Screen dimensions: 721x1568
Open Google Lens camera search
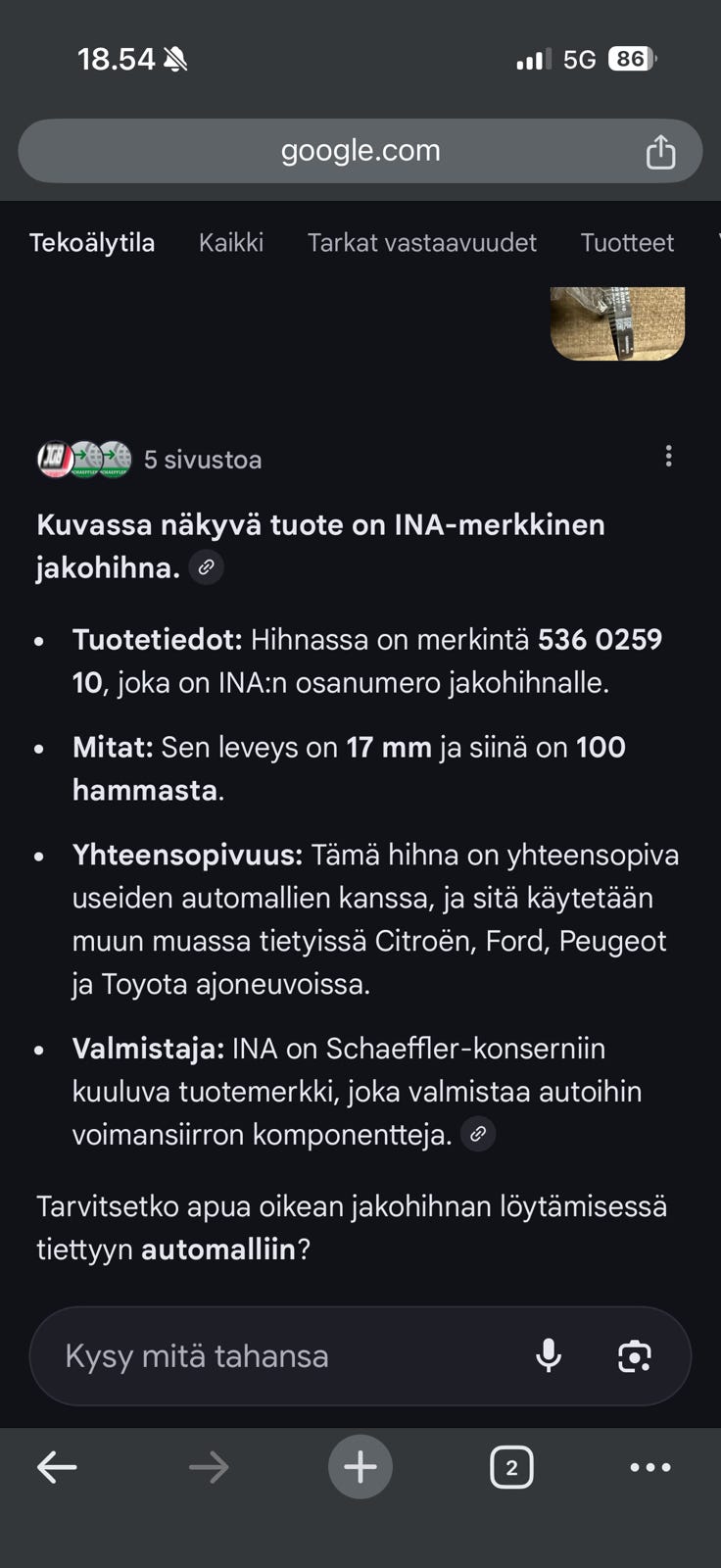635,1355
